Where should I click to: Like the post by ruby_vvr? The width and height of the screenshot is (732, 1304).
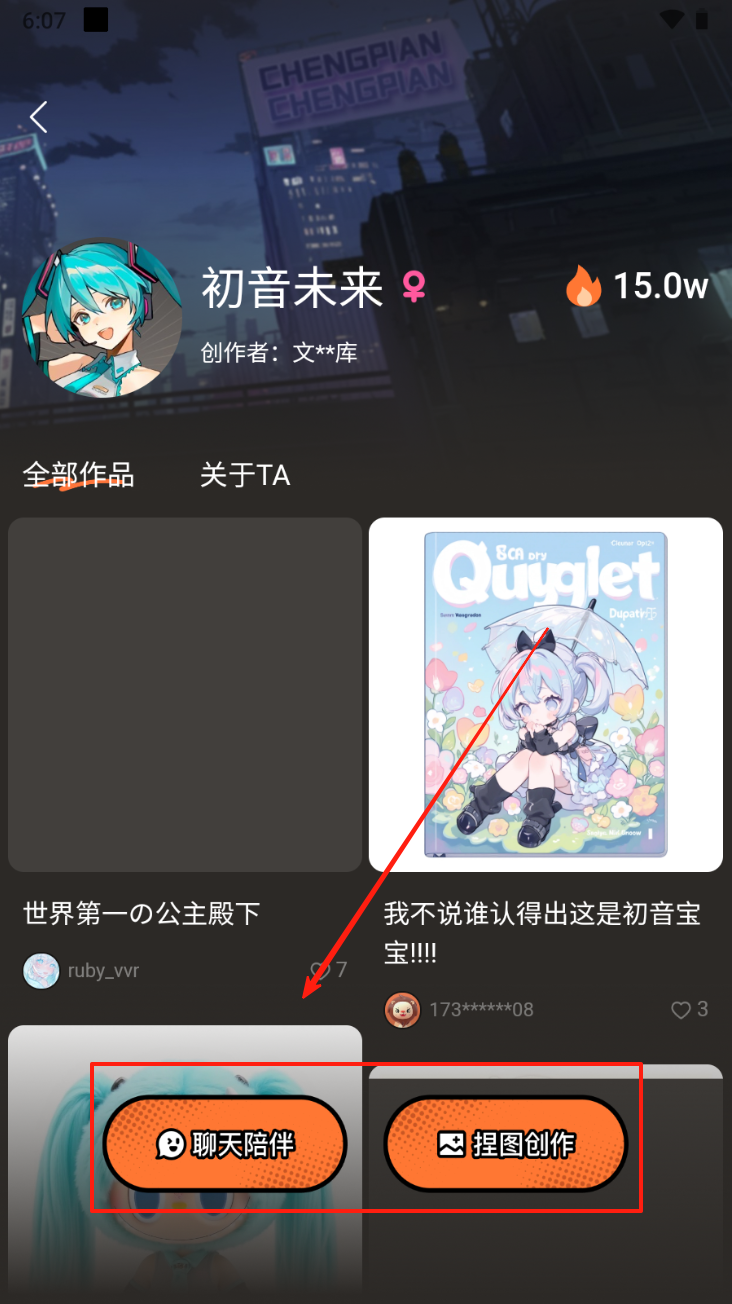click(x=321, y=970)
